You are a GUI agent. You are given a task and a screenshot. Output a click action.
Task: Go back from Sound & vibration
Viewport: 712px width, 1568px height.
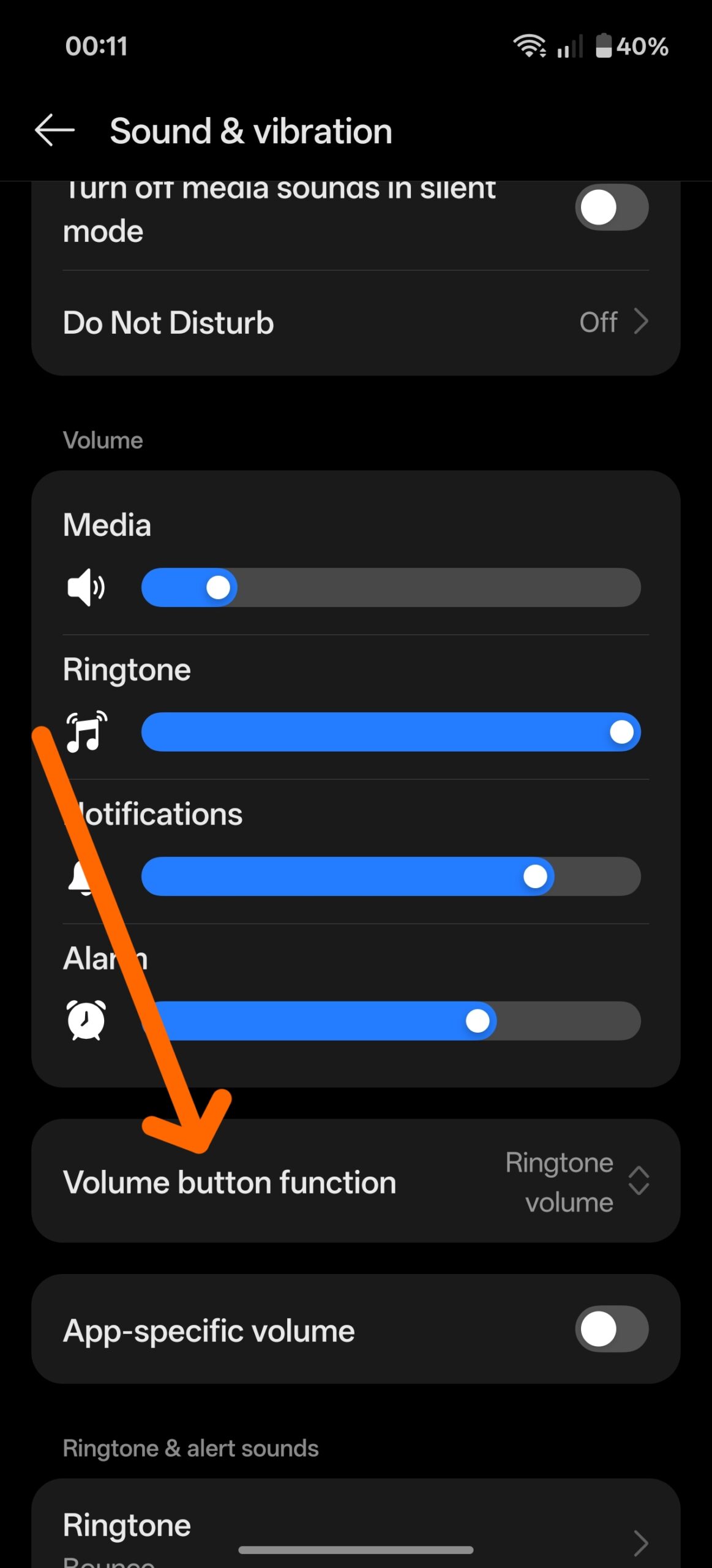point(54,130)
